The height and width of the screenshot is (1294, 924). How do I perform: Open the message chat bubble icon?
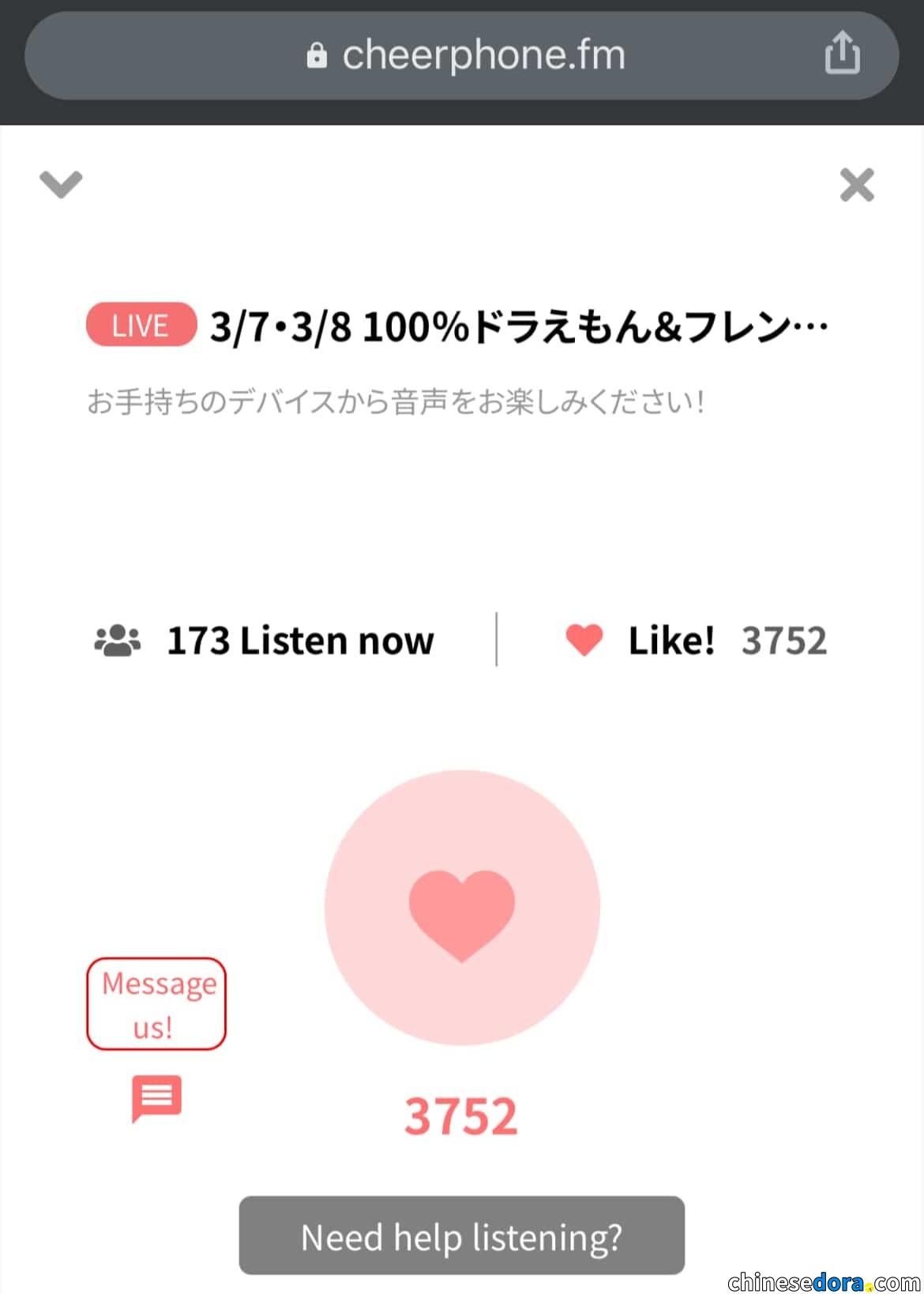[x=156, y=1097]
